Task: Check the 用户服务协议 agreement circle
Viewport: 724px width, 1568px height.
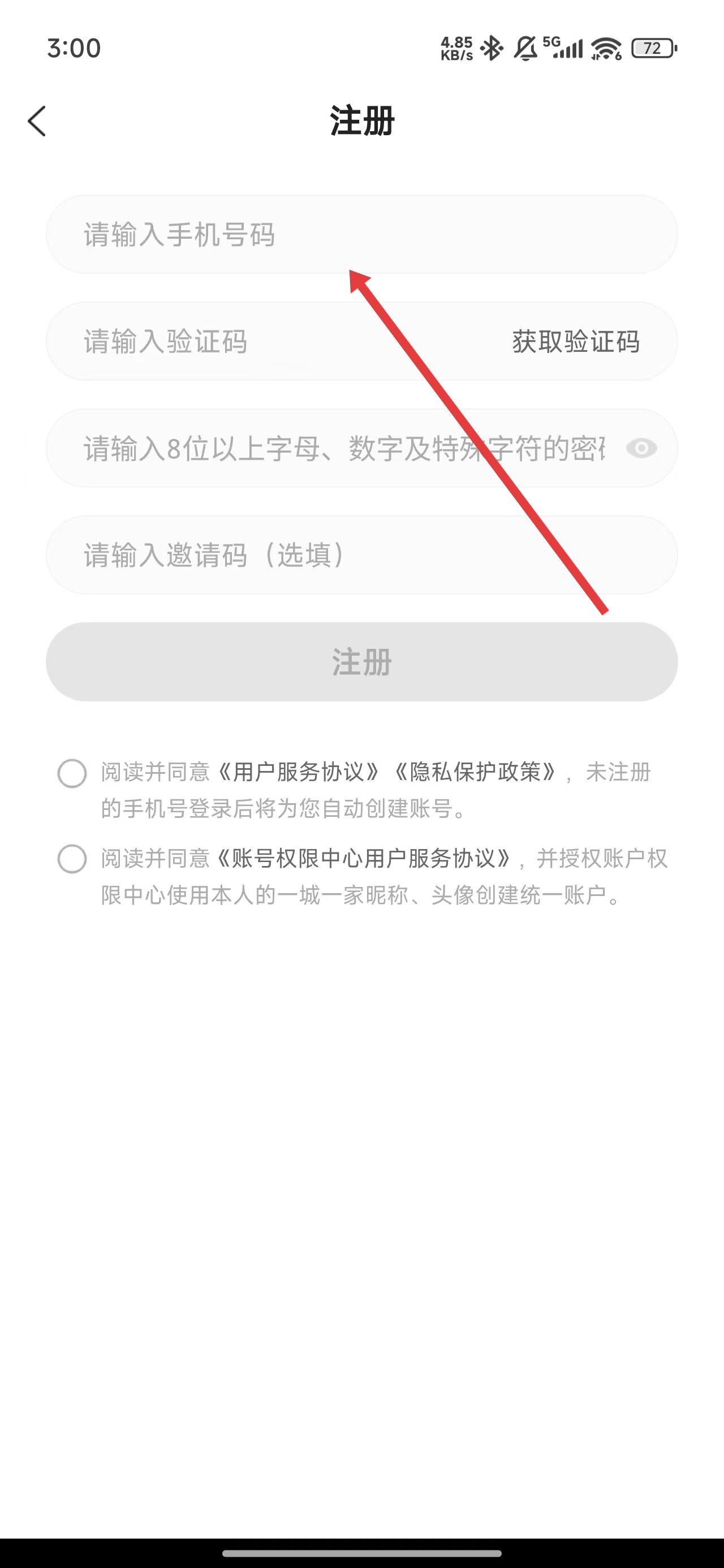Action: click(72, 773)
